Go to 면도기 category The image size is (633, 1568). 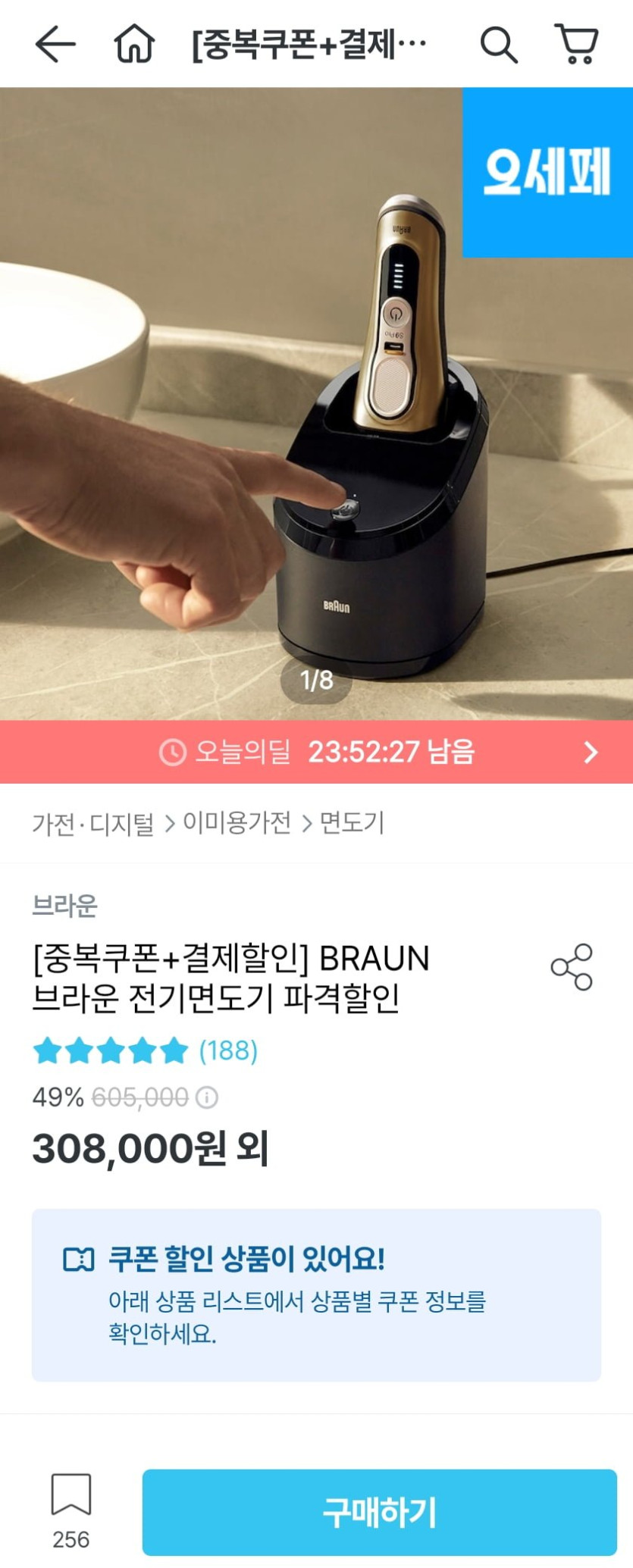click(352, 823)
